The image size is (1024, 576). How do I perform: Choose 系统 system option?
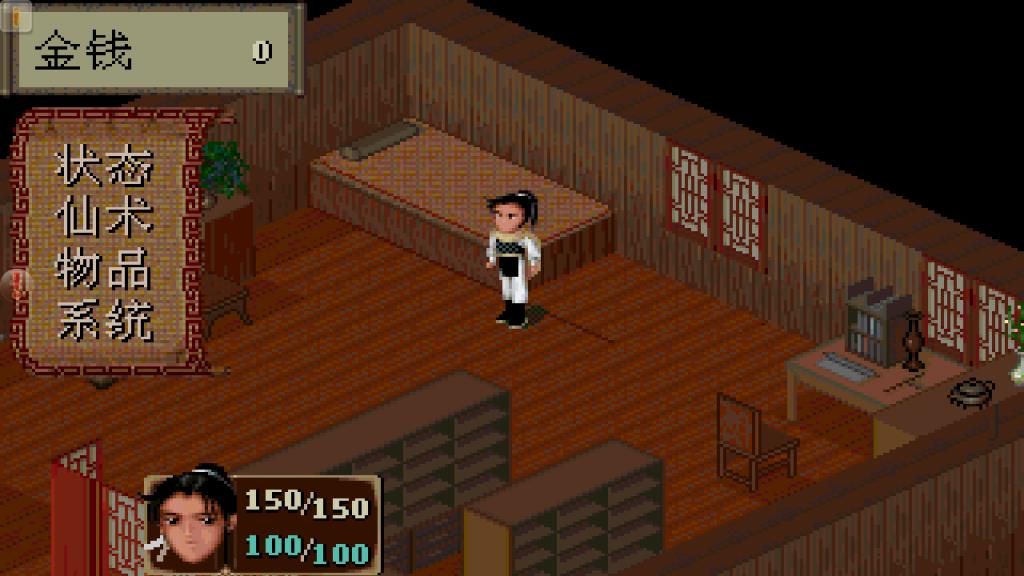[104, 321]
